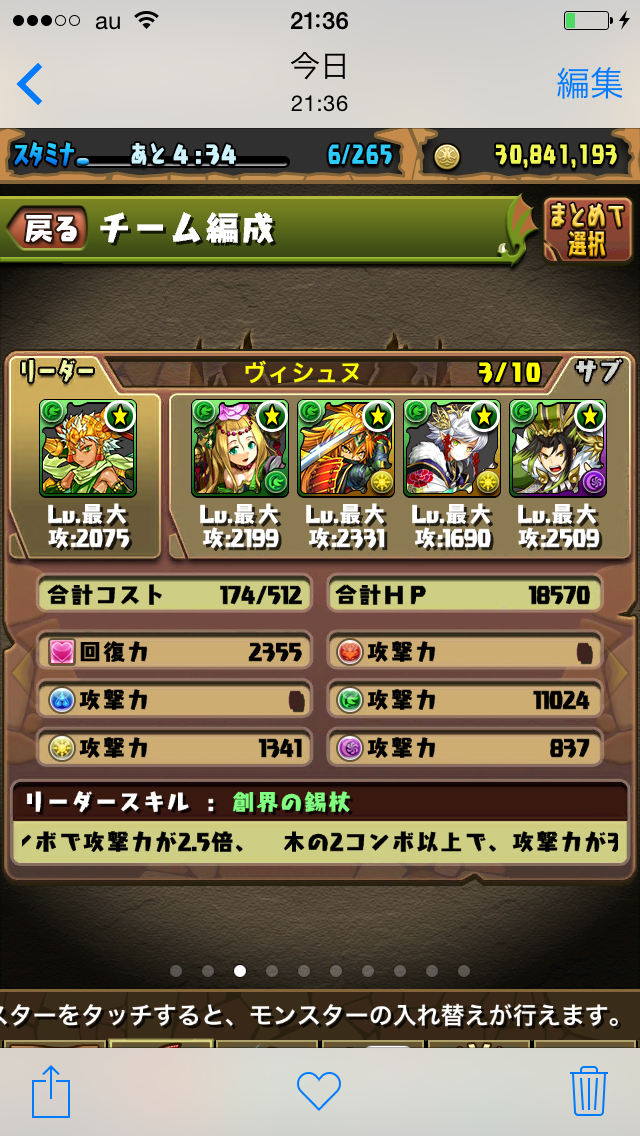Share this photo via share icon
This screenshot has width=640, height=1136.
point(51,1090)
